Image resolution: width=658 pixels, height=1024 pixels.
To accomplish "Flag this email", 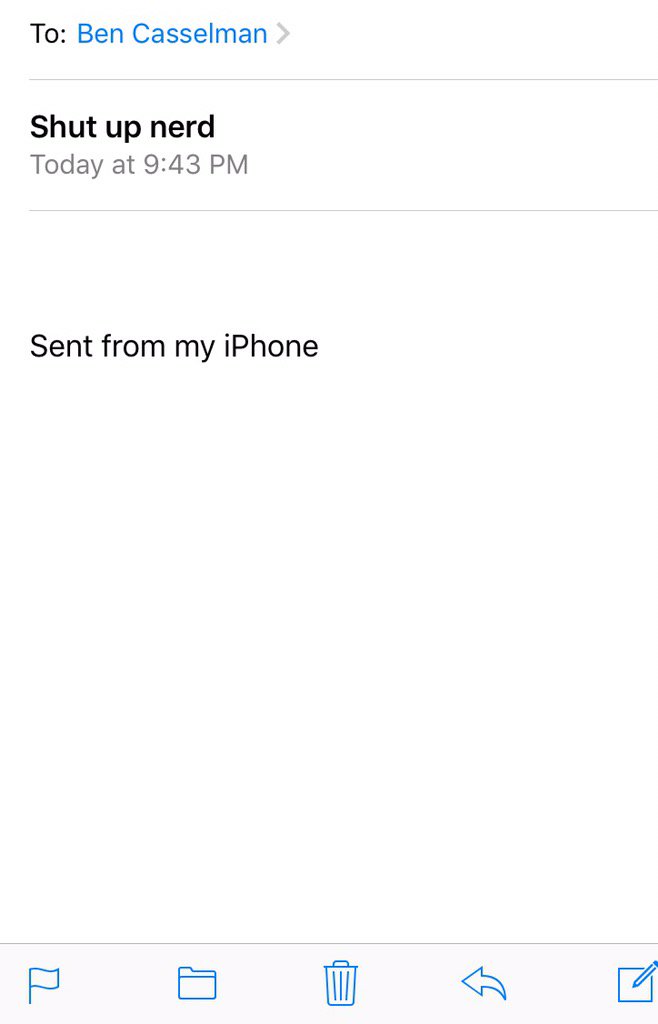I will (x=44, y=985).
